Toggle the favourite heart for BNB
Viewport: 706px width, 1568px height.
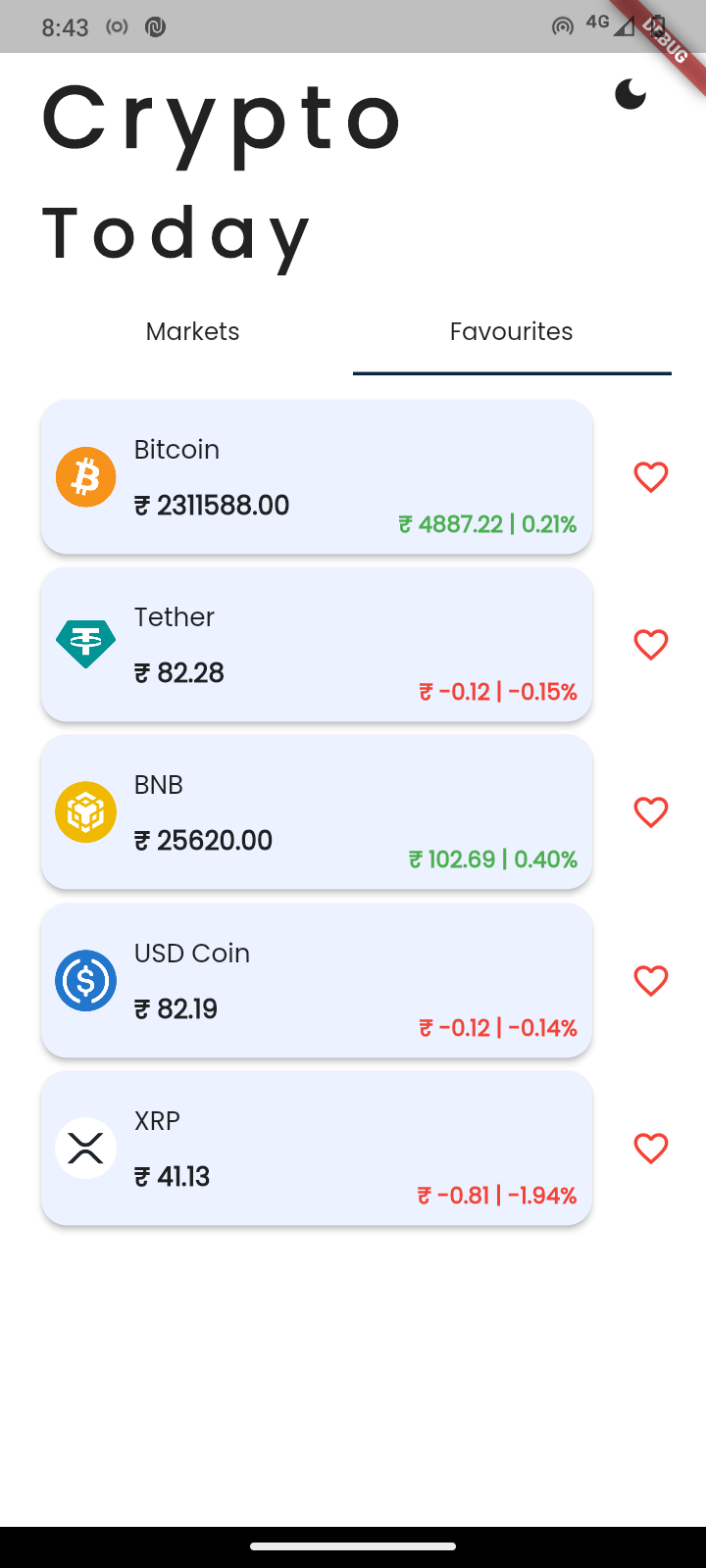(651, 812)
